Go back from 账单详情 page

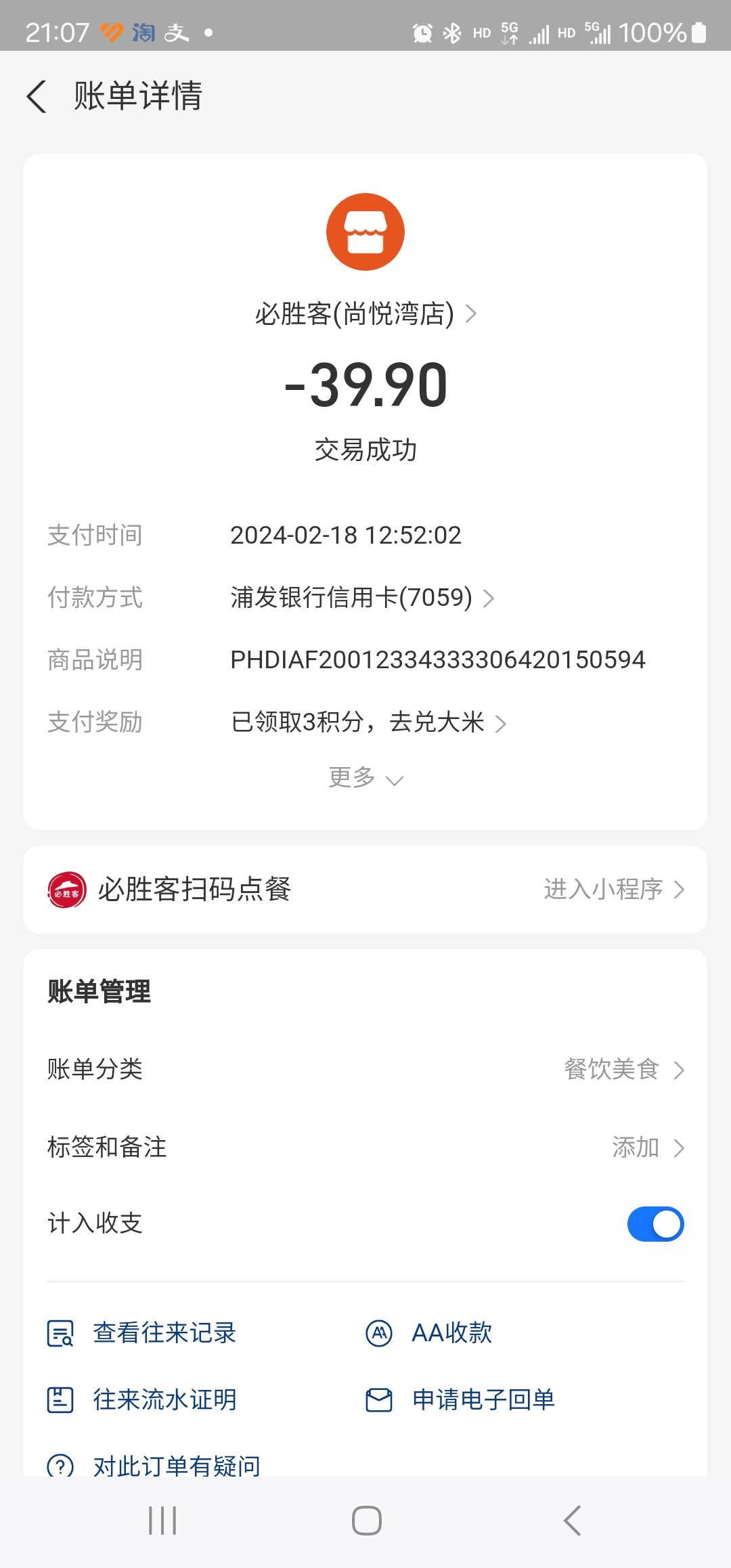tap(37, 96)
